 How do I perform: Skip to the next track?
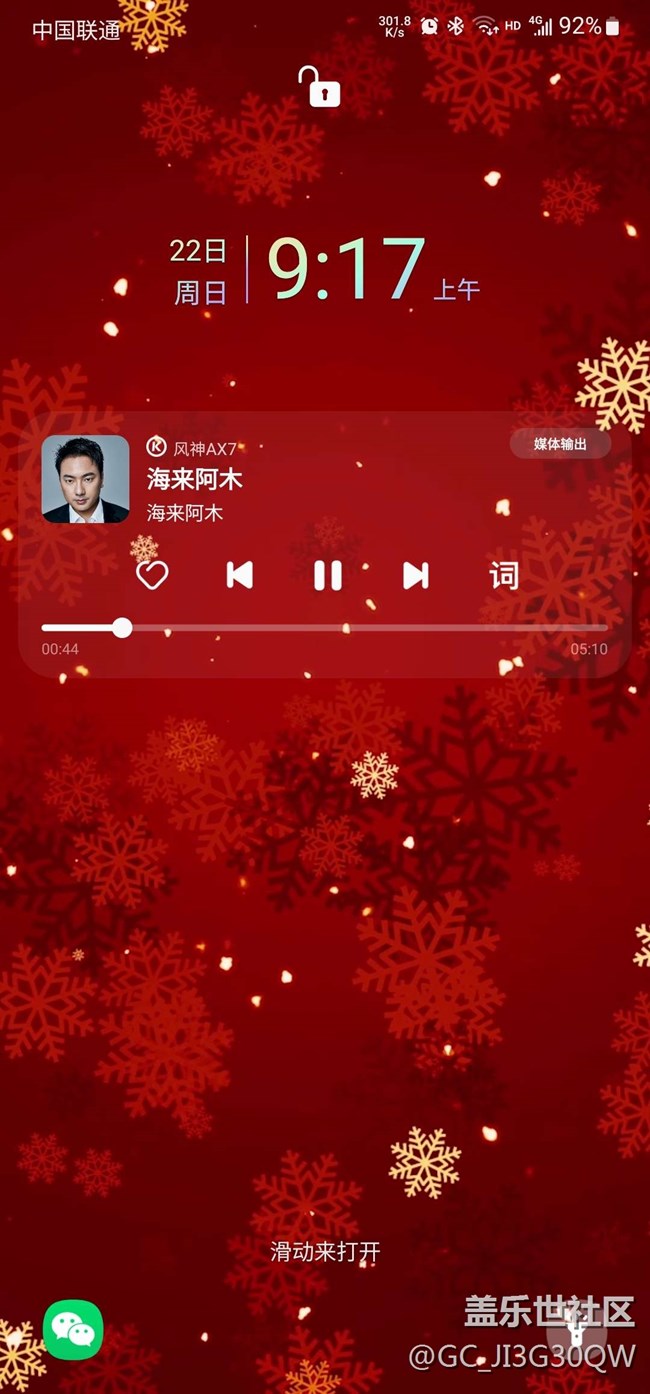[416, 575]
